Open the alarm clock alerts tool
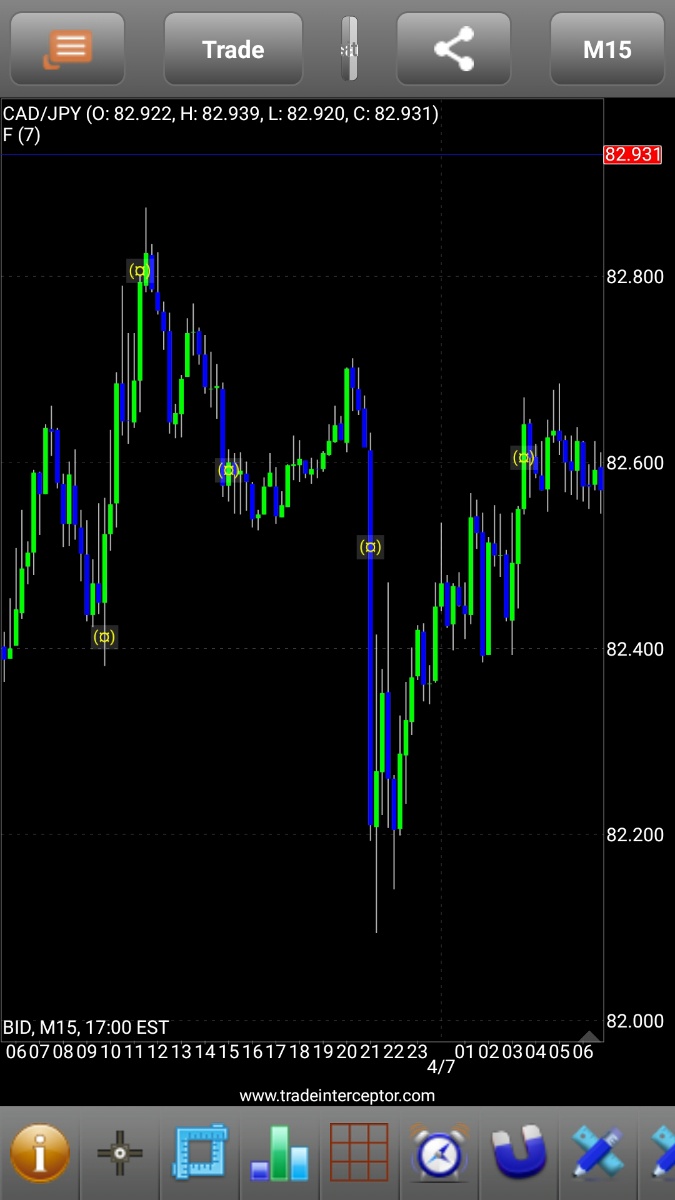This screenshot has width=675, height=1200. (440, 1153)
